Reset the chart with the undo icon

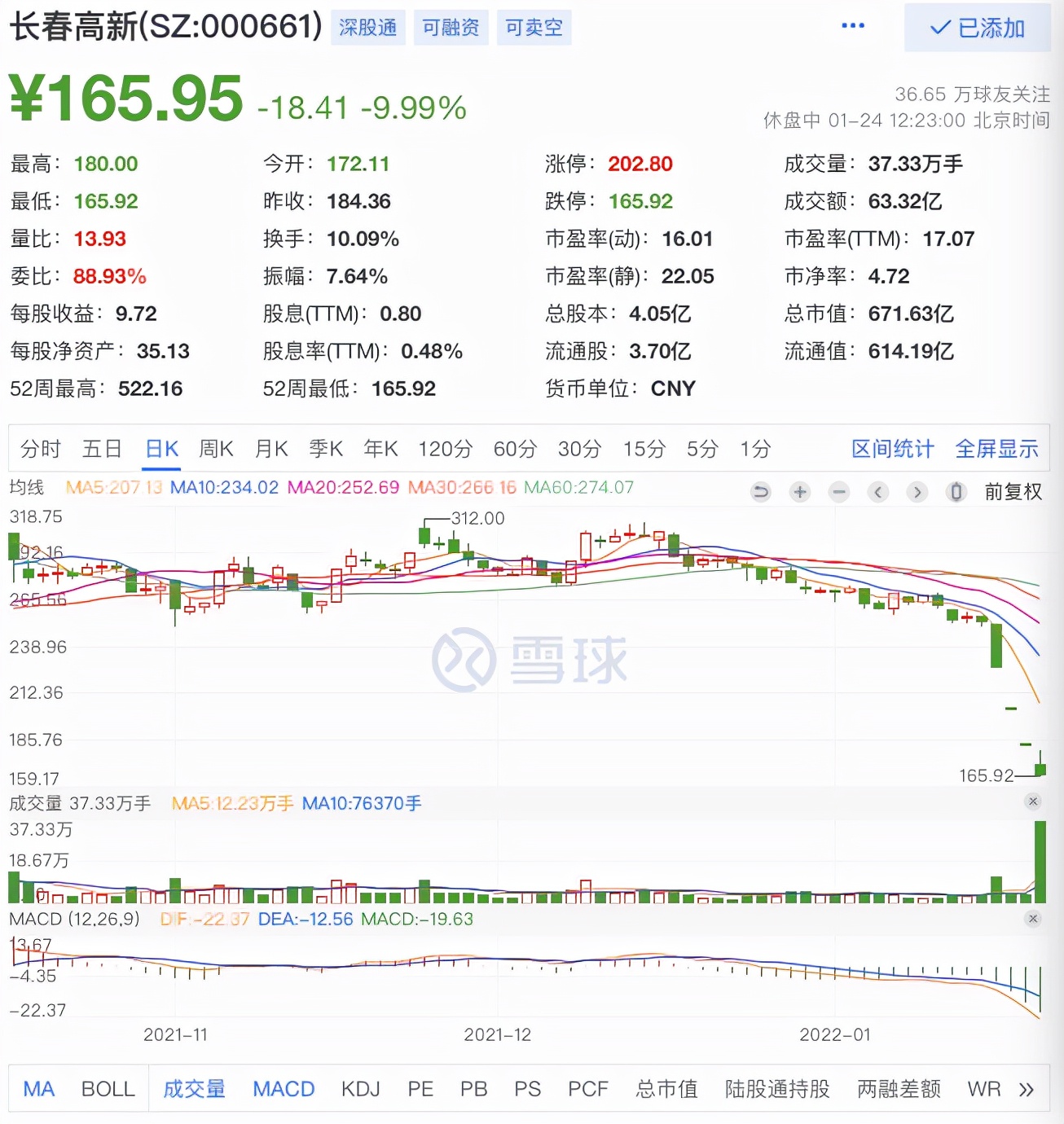761,492
